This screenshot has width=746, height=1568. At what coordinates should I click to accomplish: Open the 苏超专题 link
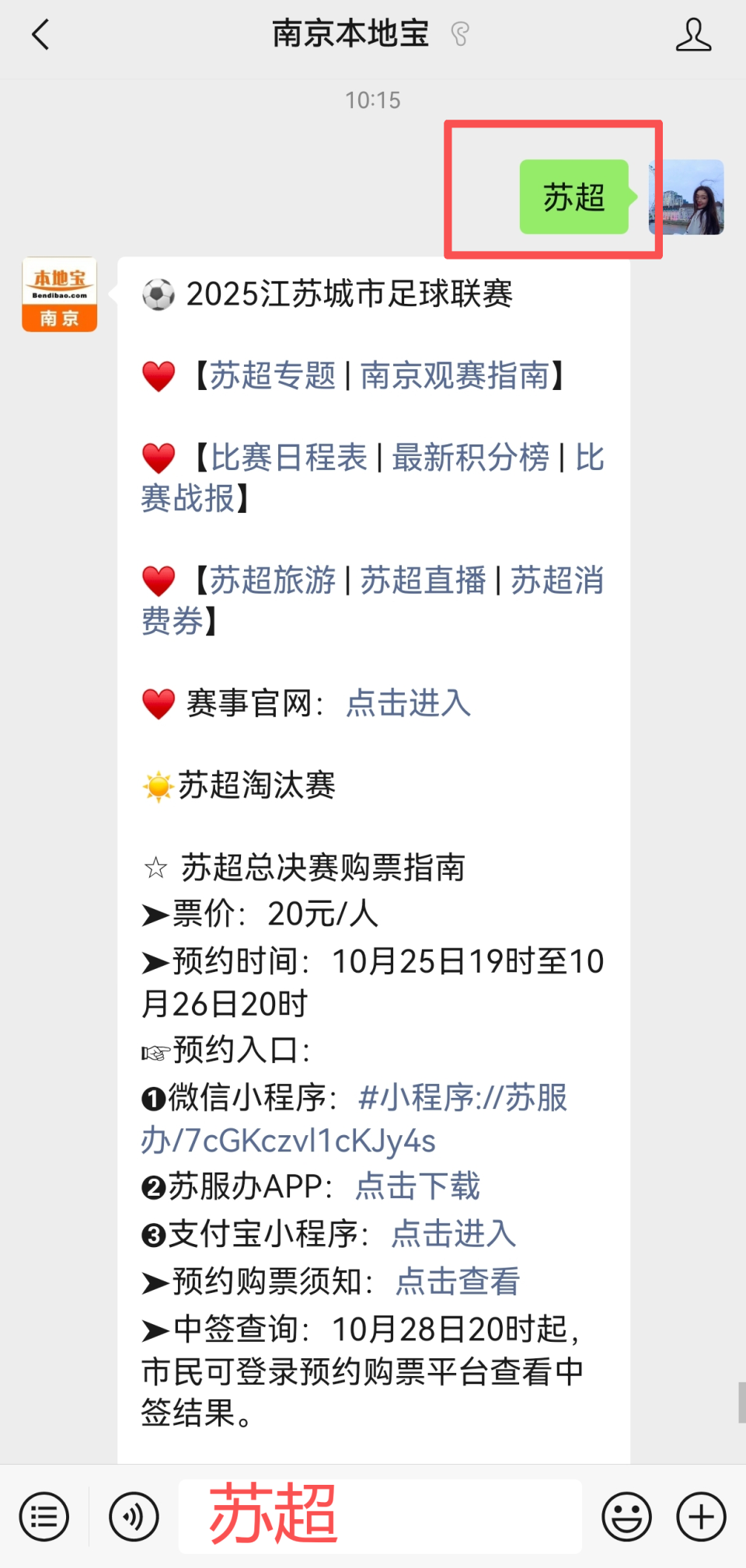pyautogui.click(x=273, y=376)
